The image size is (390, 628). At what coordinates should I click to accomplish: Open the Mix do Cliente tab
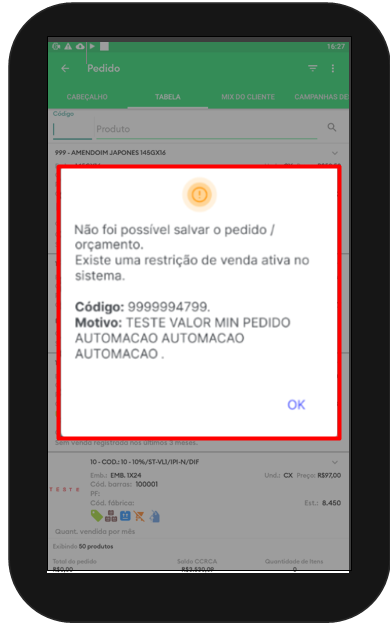[x=248, y=97]
